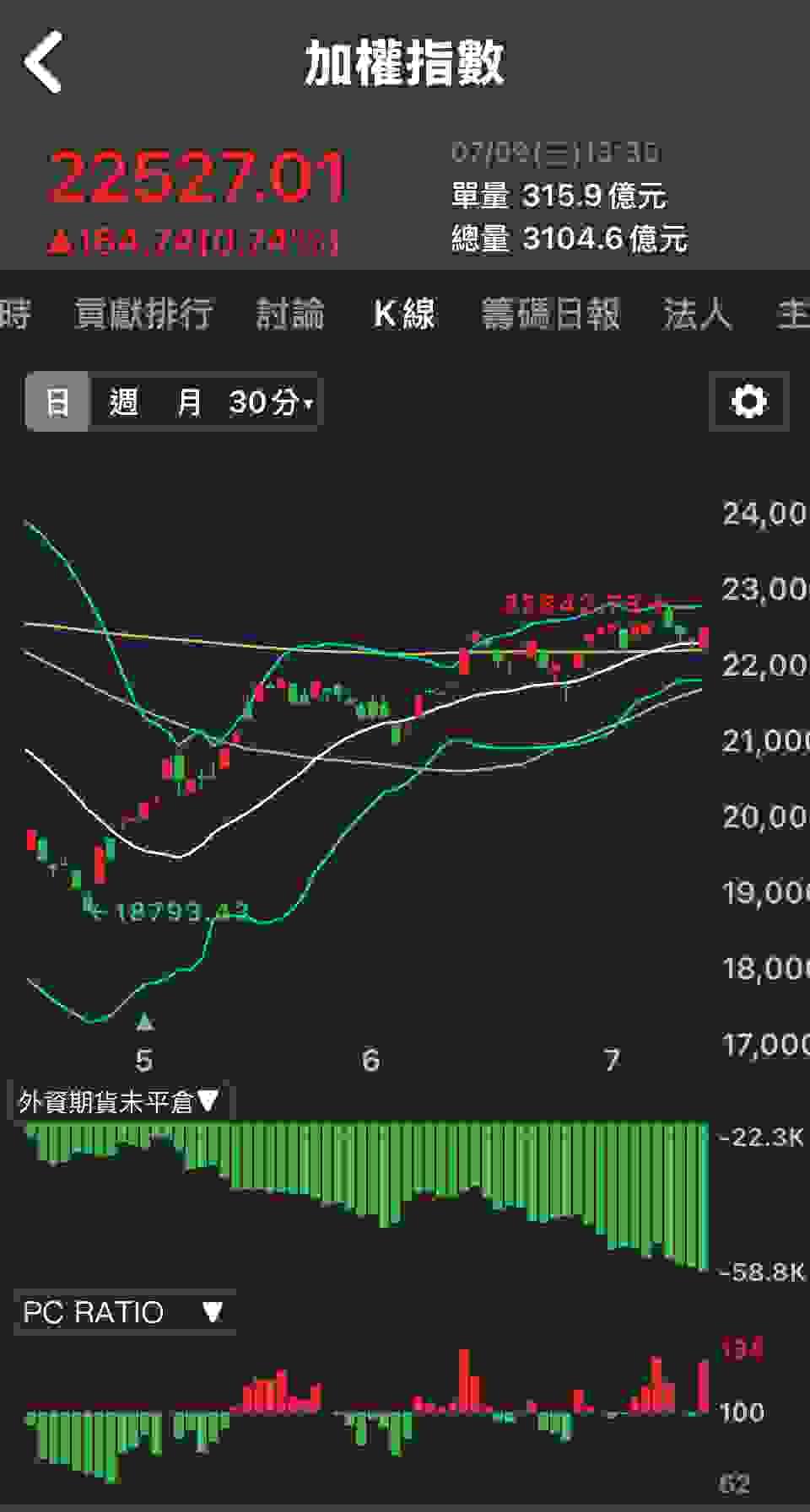Image resolution: width=810 pixels, height=1512 pixels.
Task: Switch chart to weekly 週 period
Action: click(123, 402)
